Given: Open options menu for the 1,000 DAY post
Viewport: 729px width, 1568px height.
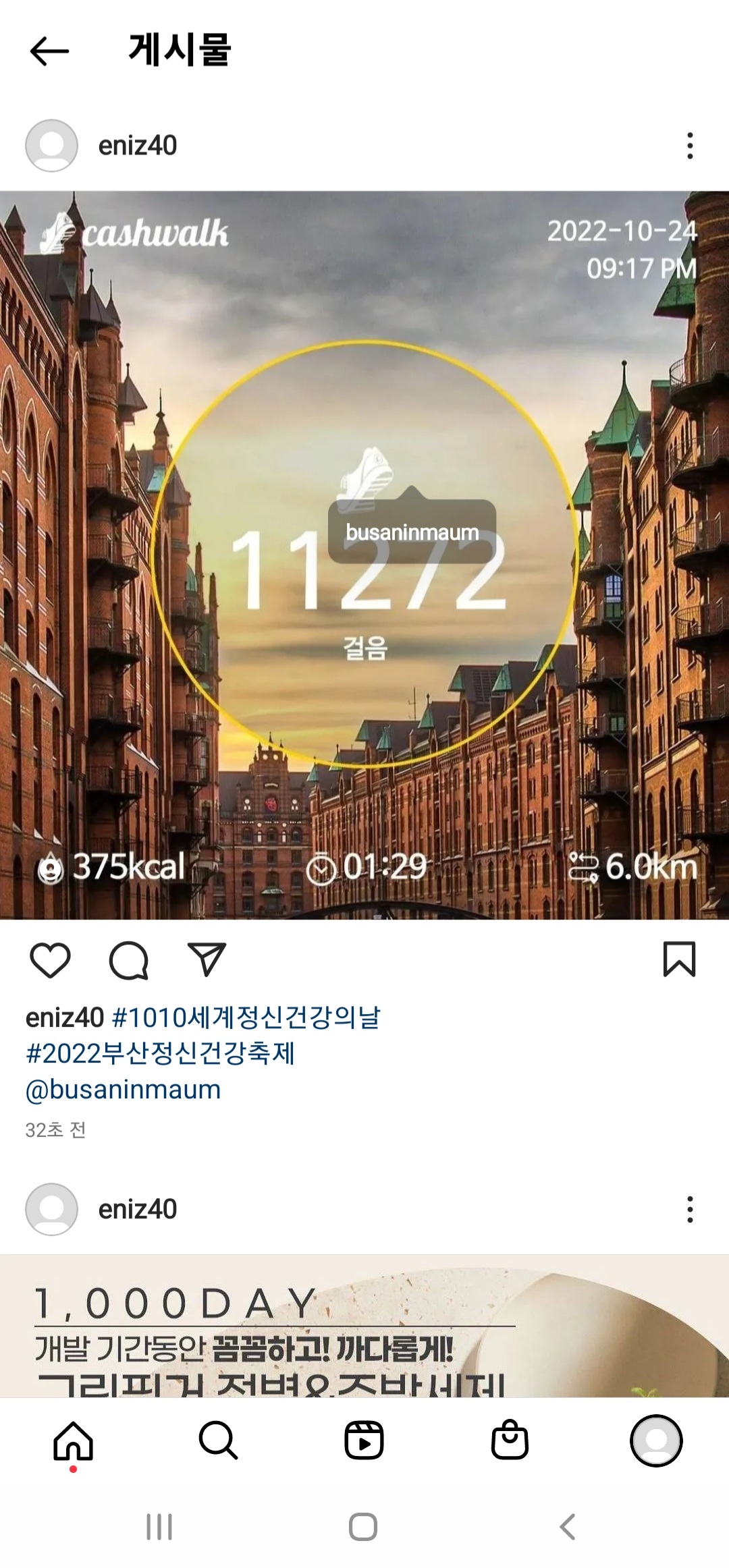Looking at the screenshot, I should [x=689, y=1209].
